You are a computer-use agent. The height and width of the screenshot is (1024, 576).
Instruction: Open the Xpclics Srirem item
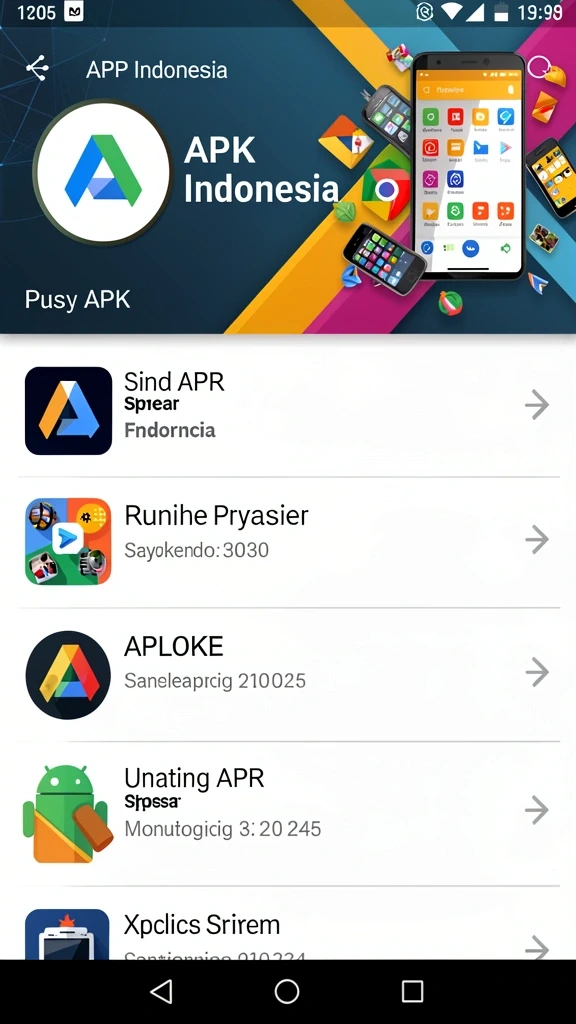pos(288,923)
